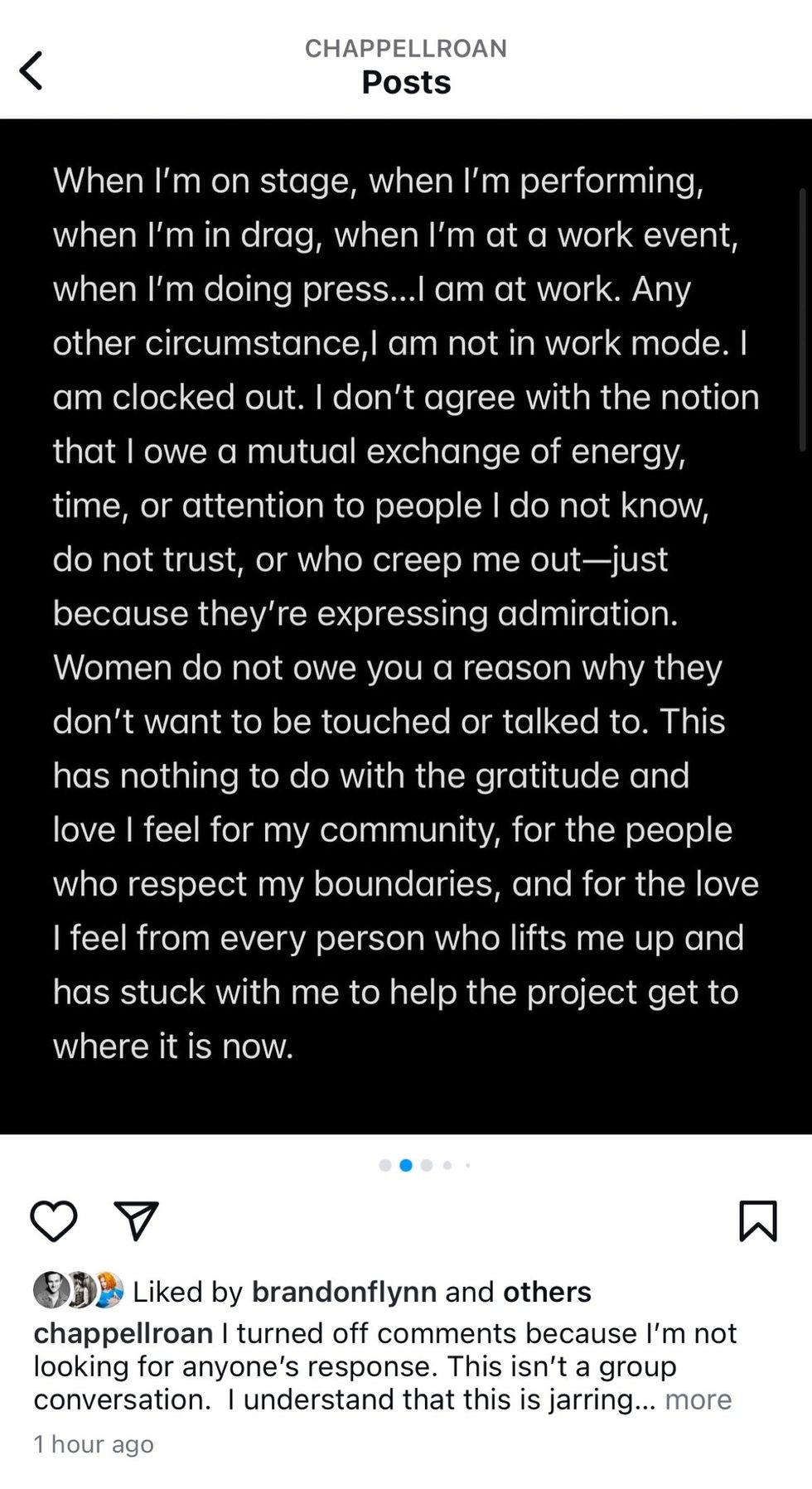The height and width of the screenshot is (1489, 812).
Task: Like this chappellroan post
Action: coord(54,1221)
